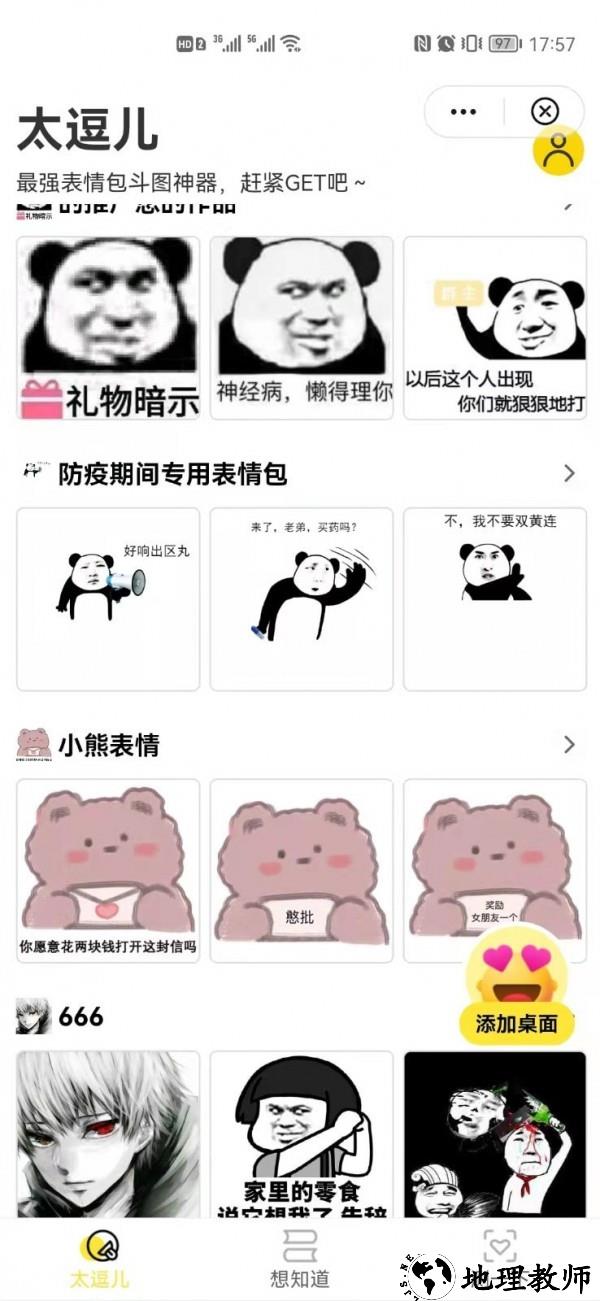Open the mini program overflow menu
Image resolution: width=600 pixels, height=1301 pixels.
point(465,111)
